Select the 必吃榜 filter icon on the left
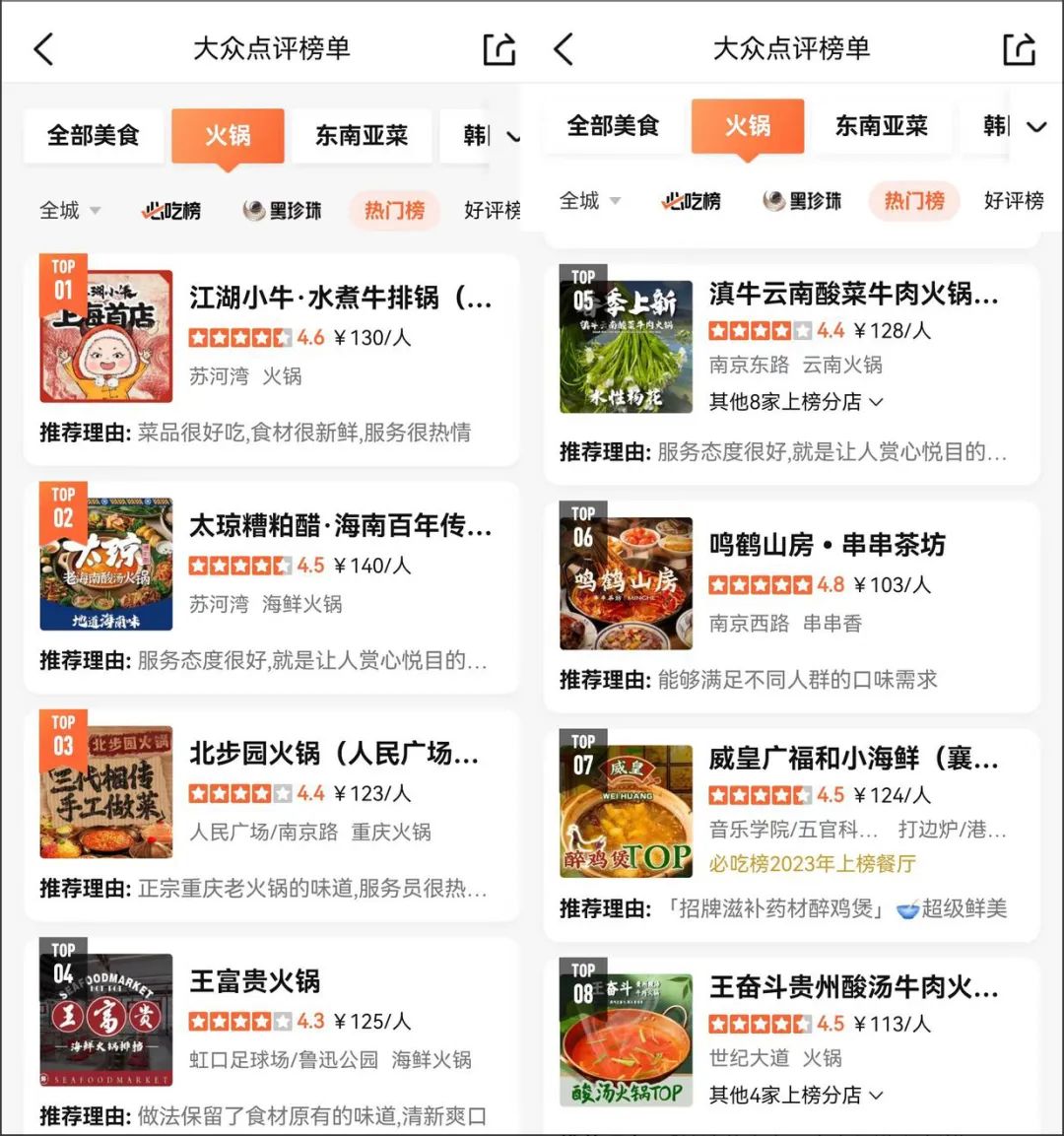Screen dimensions: 1064x1136 pyautogui.click(x=171, y=210)
